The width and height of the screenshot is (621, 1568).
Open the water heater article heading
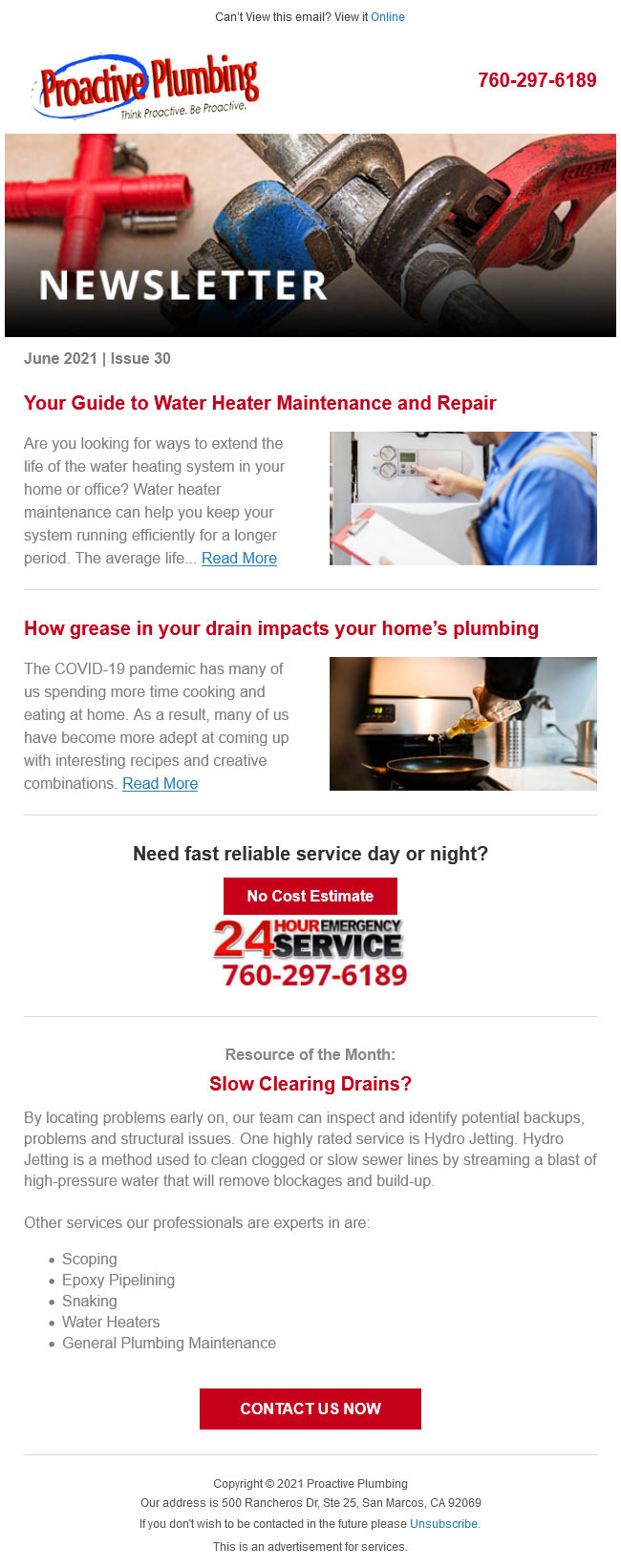tap(260, 403)
